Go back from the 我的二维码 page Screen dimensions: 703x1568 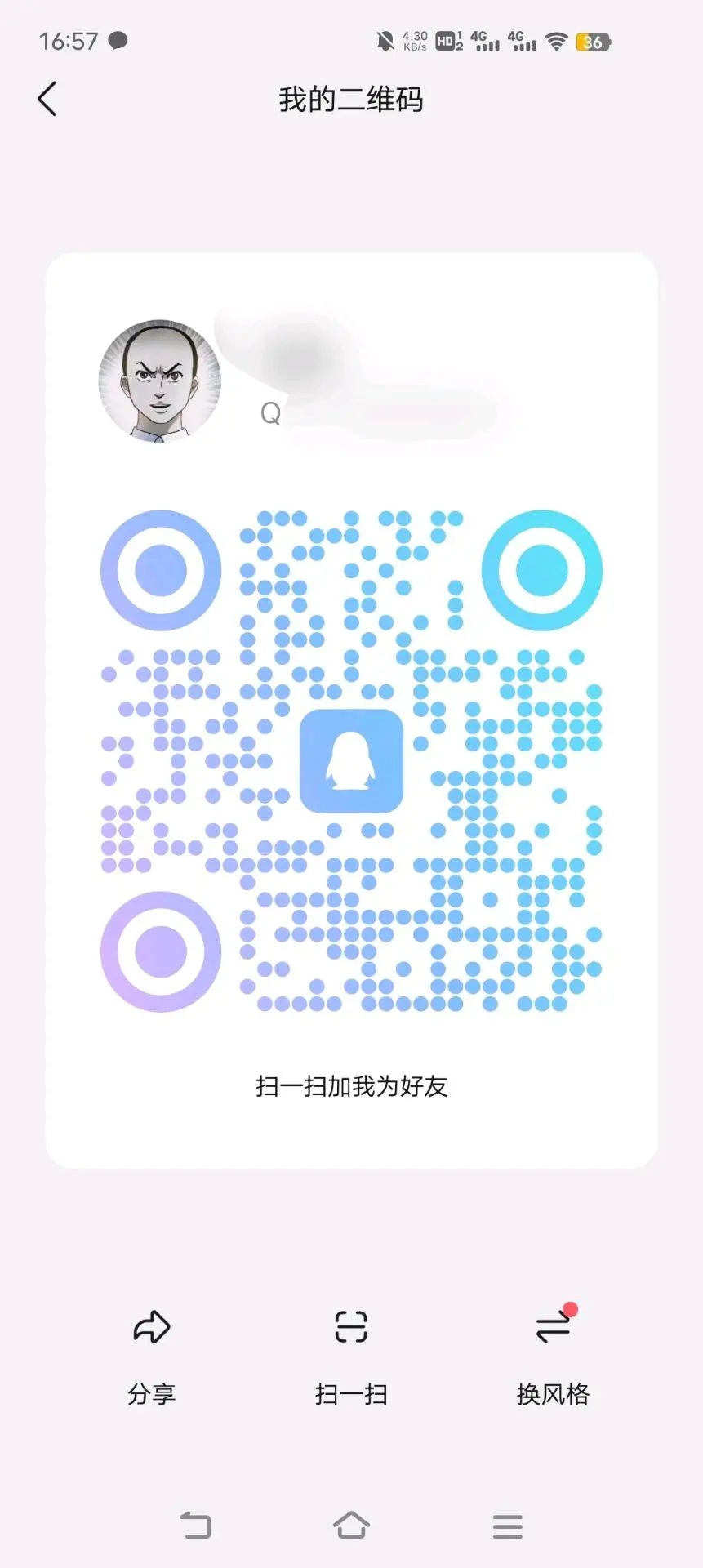[x=47, y=100]
